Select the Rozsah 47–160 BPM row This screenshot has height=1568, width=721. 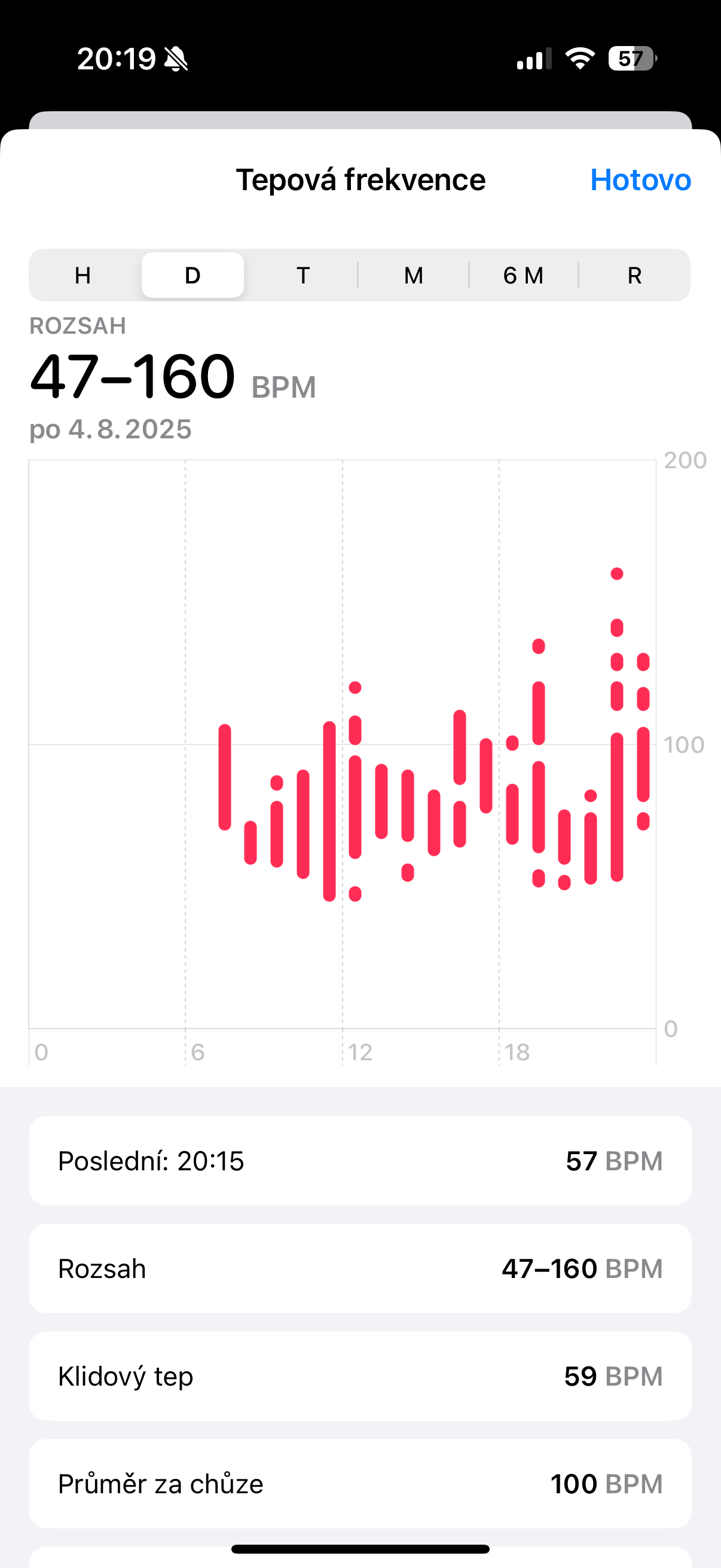pyautogui.click(x=360, y=1268)
